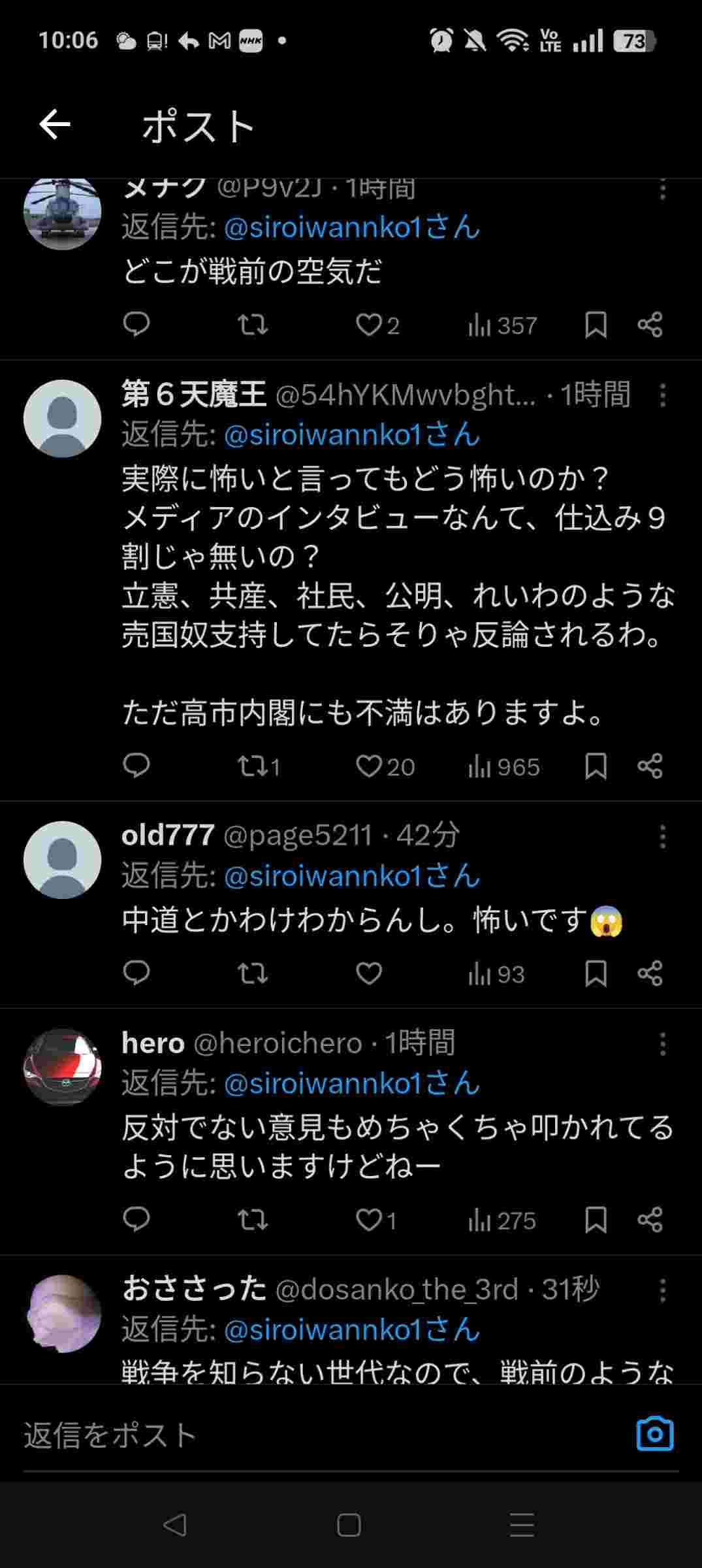View analytics of old777's reply

click(x=496, y=974)
